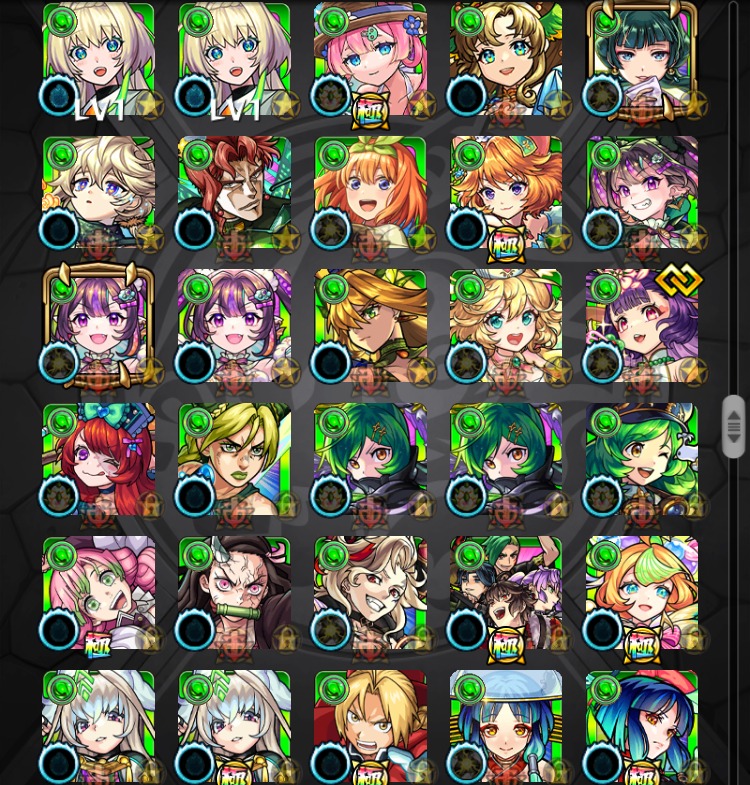
Task: Open blond boy in red coat
Action: click(x=369, y=726)
